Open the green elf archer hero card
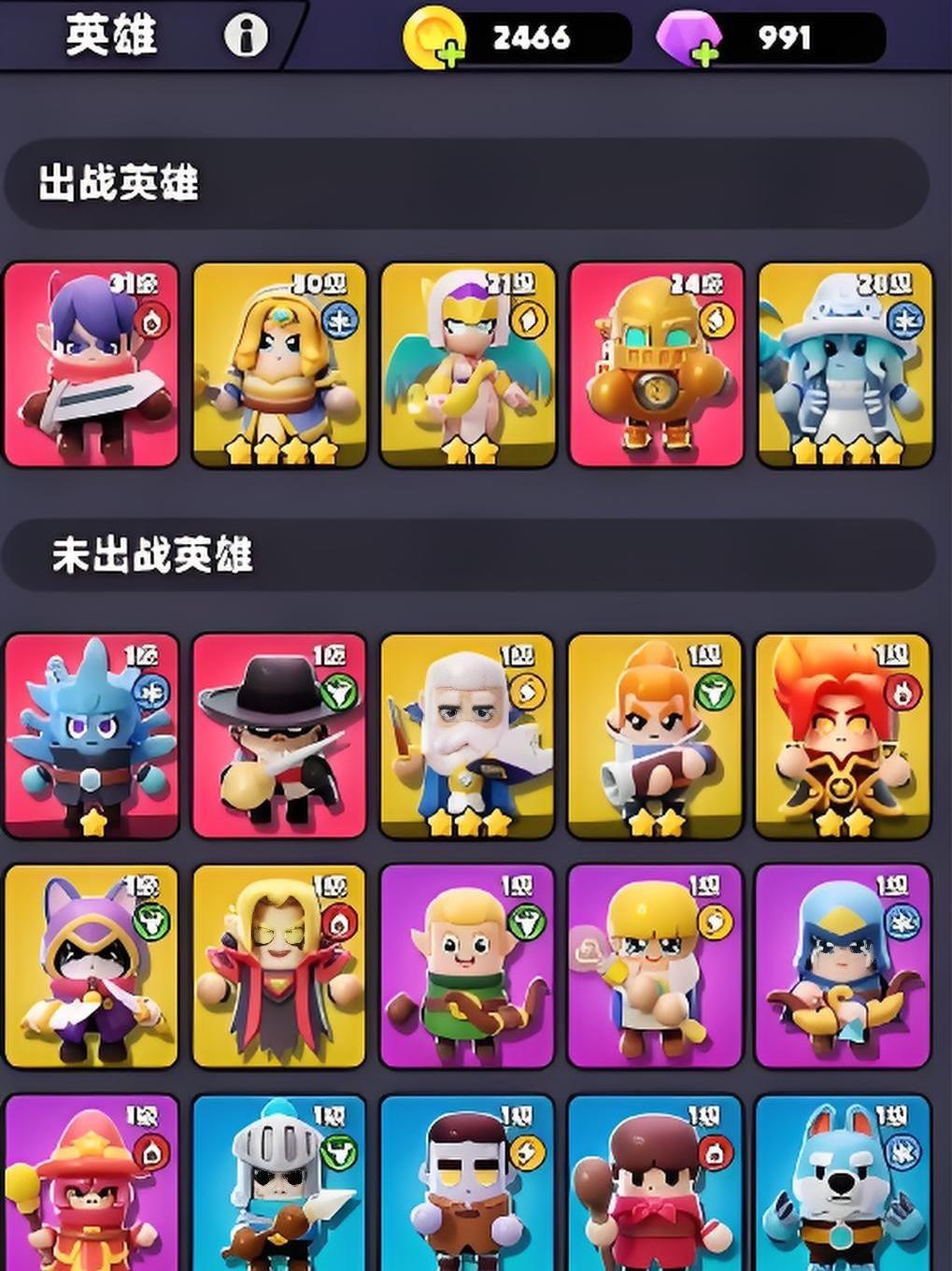 pos(467,965)
